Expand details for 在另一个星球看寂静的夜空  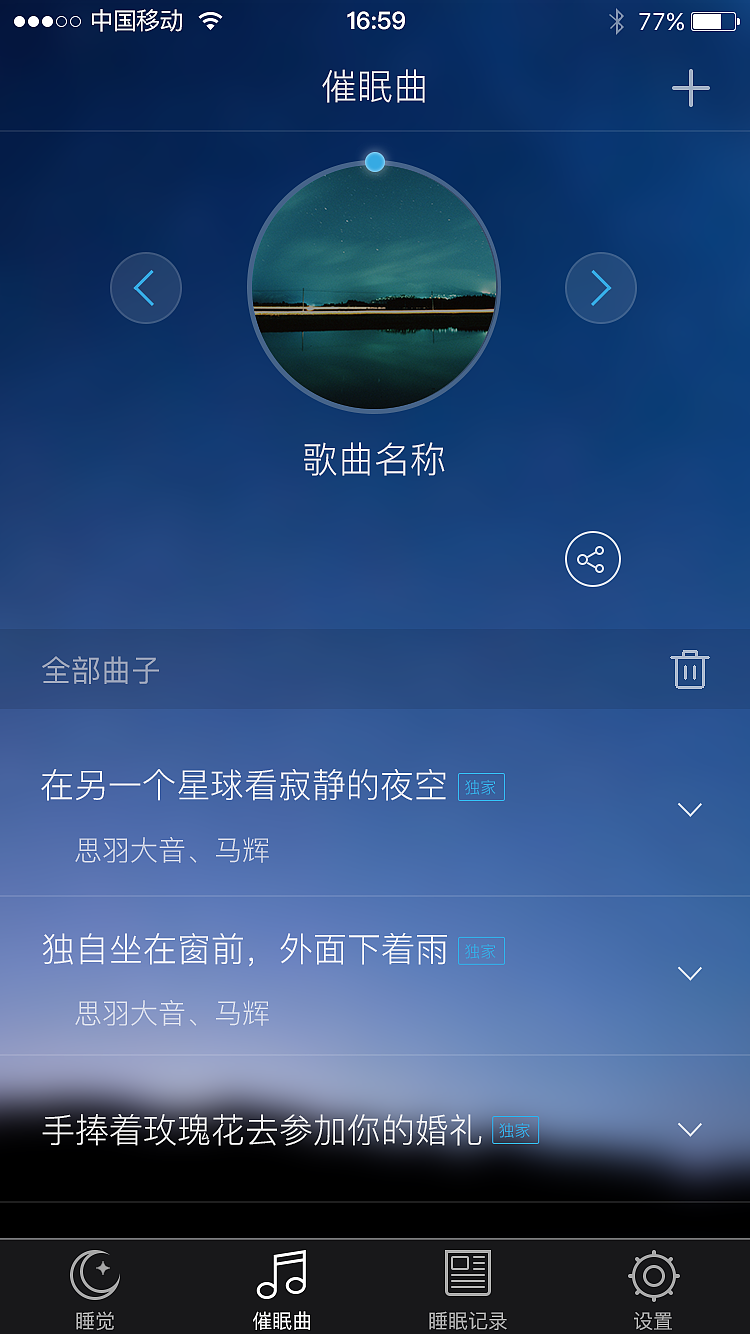[690, 809]
